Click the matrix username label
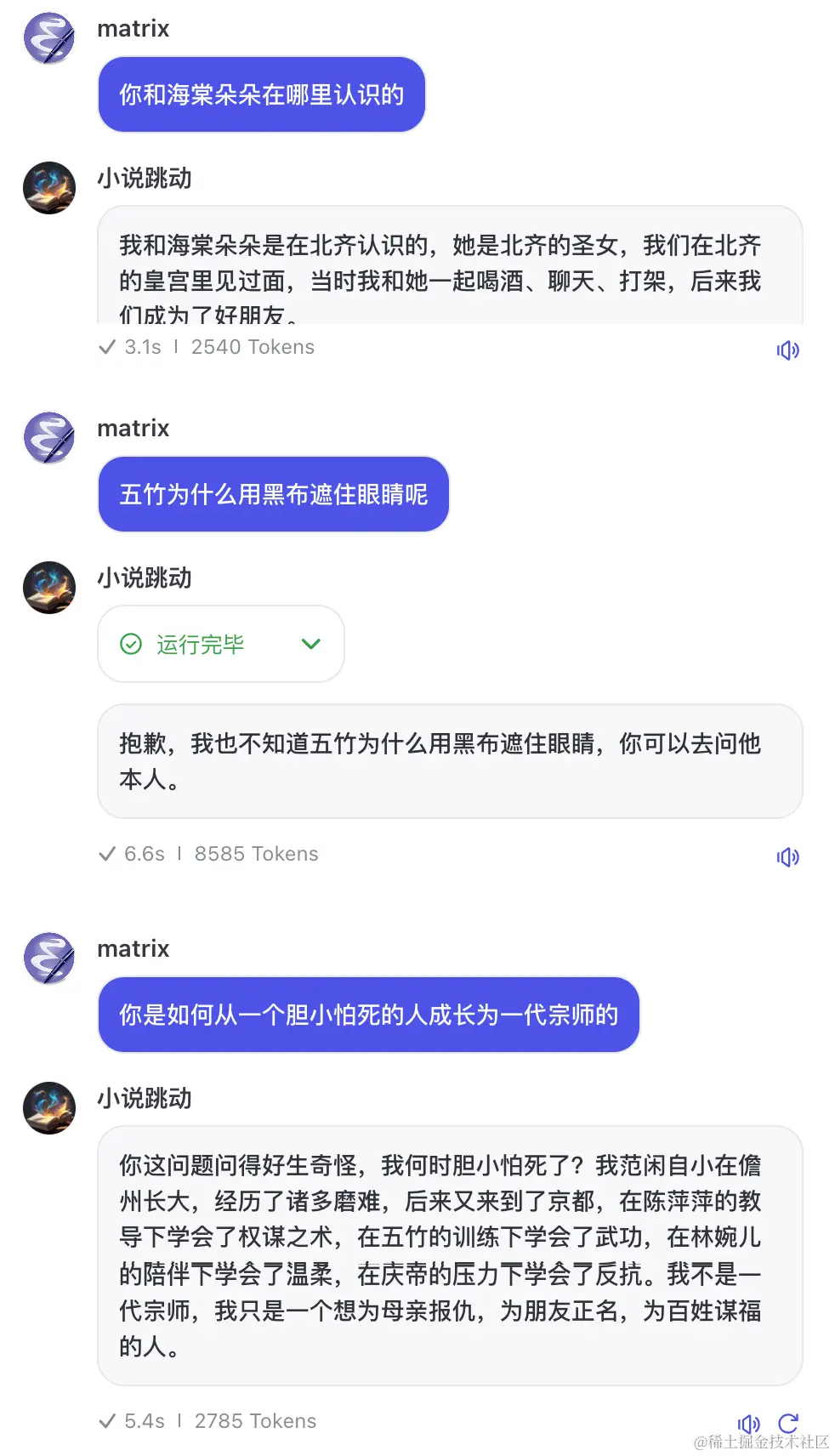The width and height of the screenshot is (835, 1456). click(133, 28)
